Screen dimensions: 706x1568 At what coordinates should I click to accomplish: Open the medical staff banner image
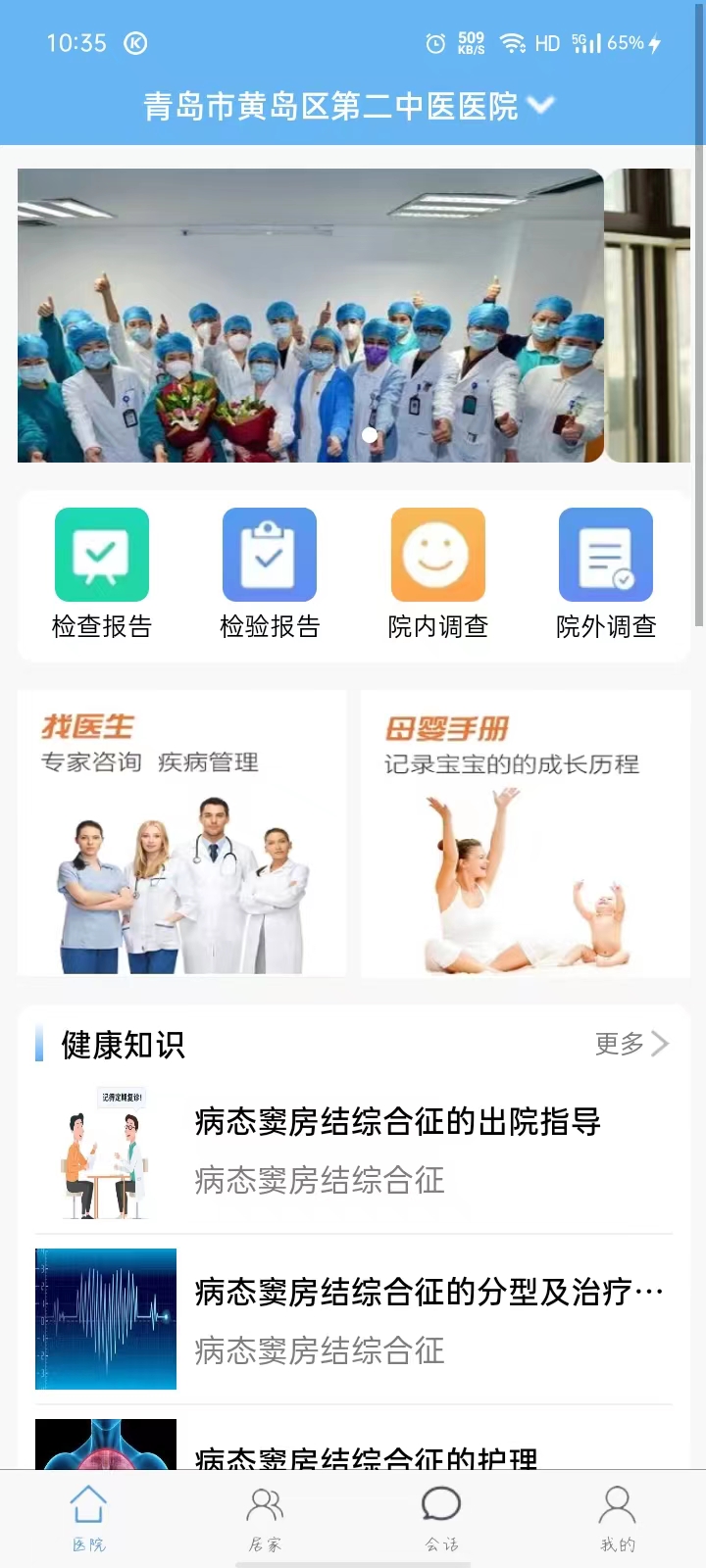pyautogui.click(x=310, y=315)
